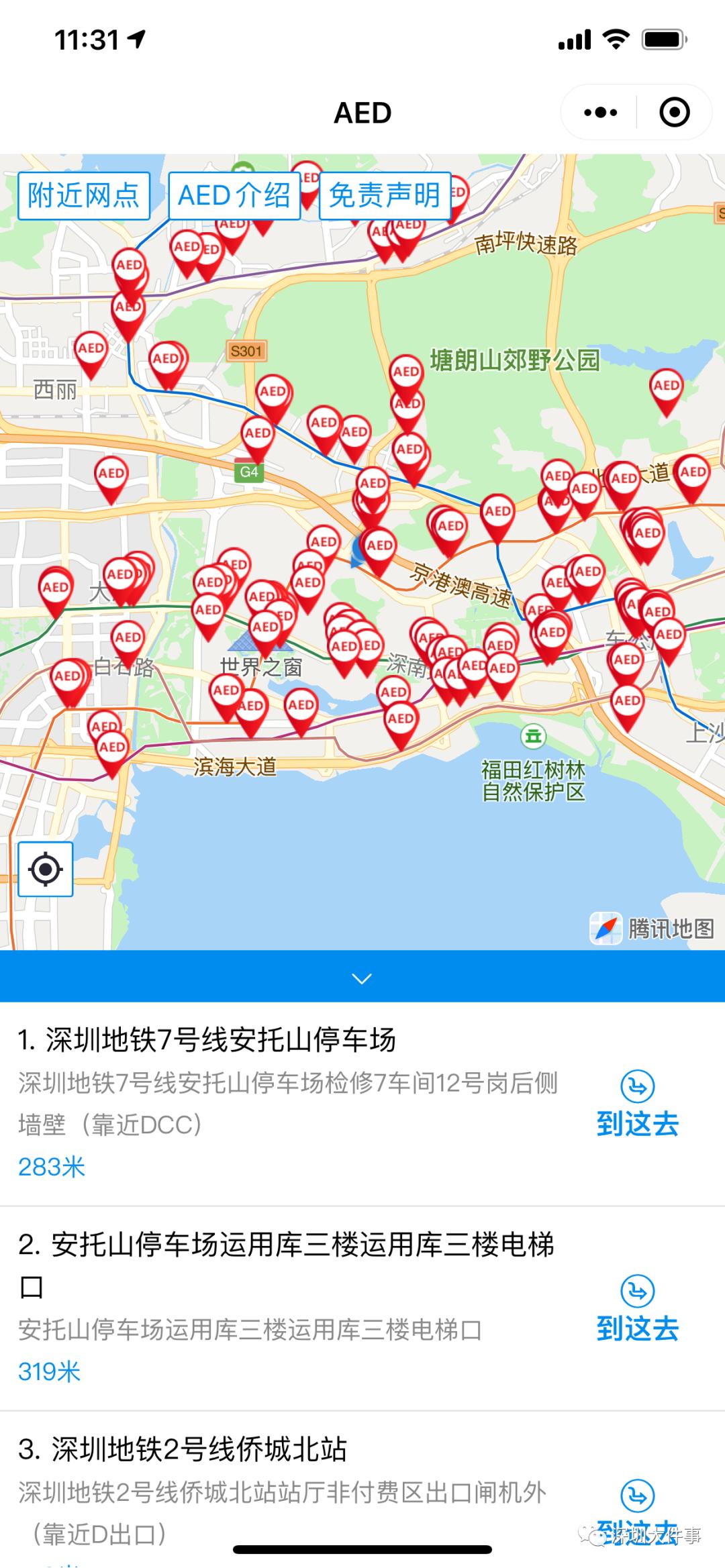Tap the 附近网点 button

[x=83, y=195]
